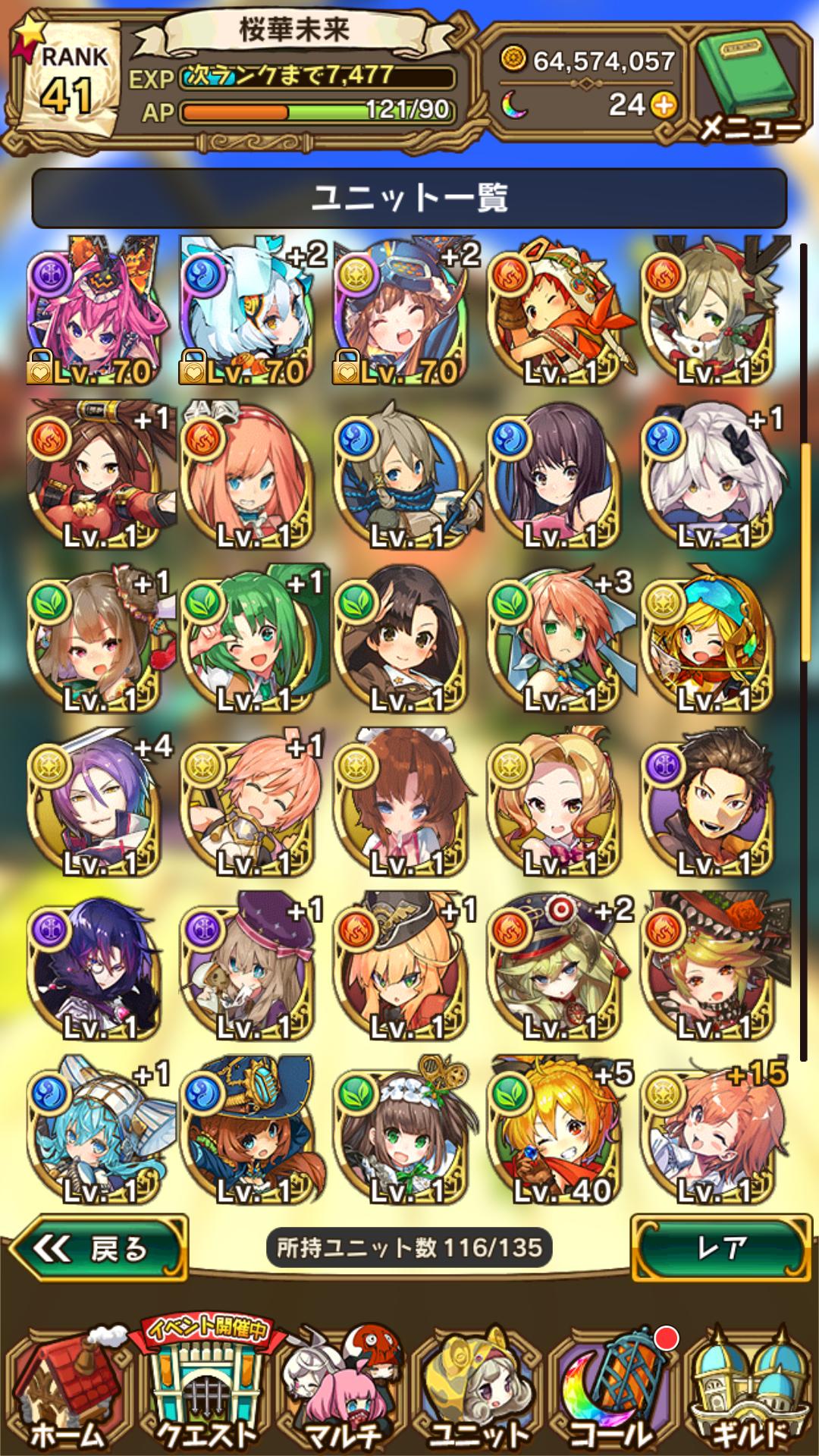Go to the ホーム tab
The height and width of the screenshot is (1456, 819).
pos(67,1392)
